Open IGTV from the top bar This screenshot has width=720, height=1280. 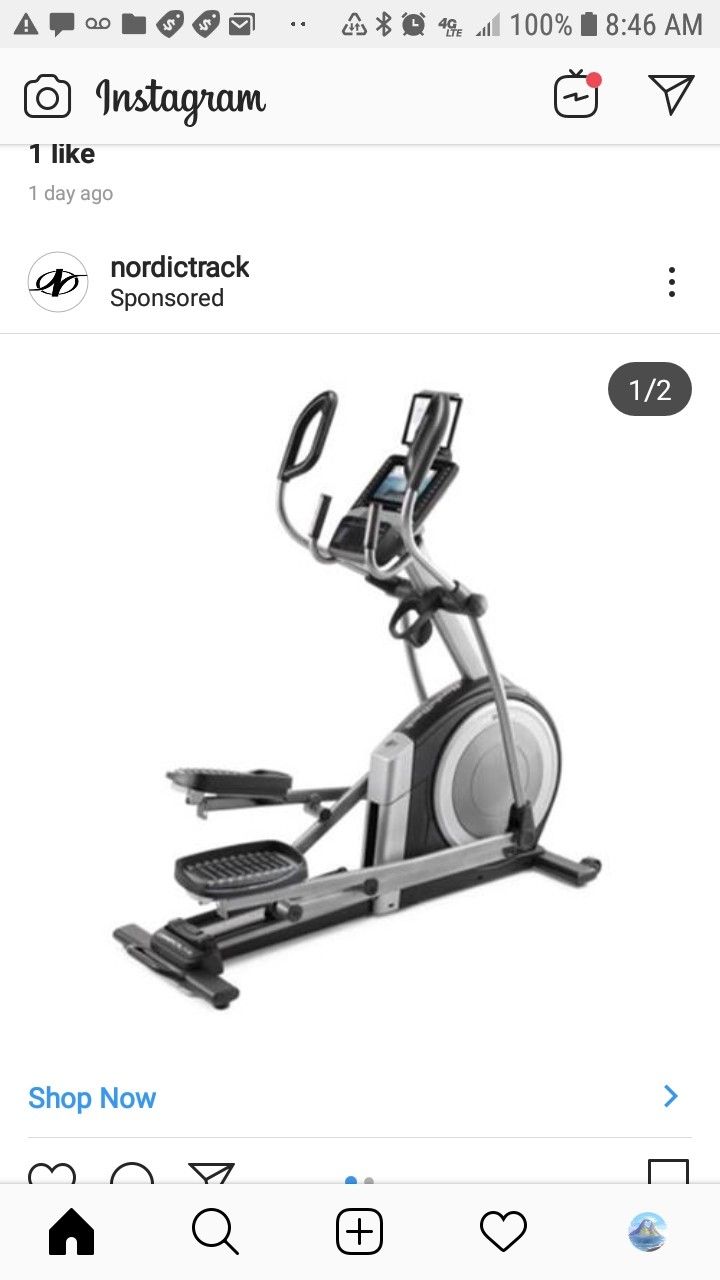575,95
